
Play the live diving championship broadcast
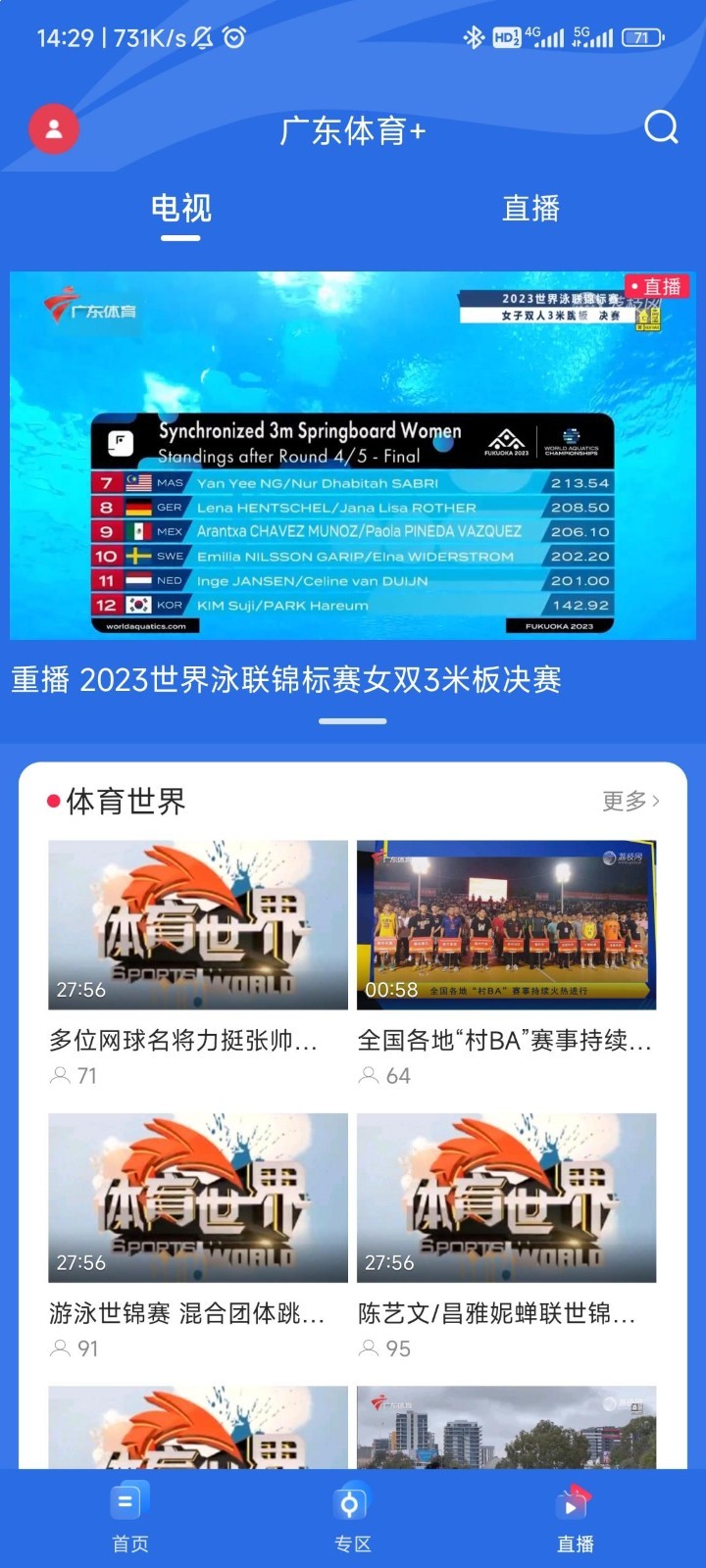(x=353, y=456)
